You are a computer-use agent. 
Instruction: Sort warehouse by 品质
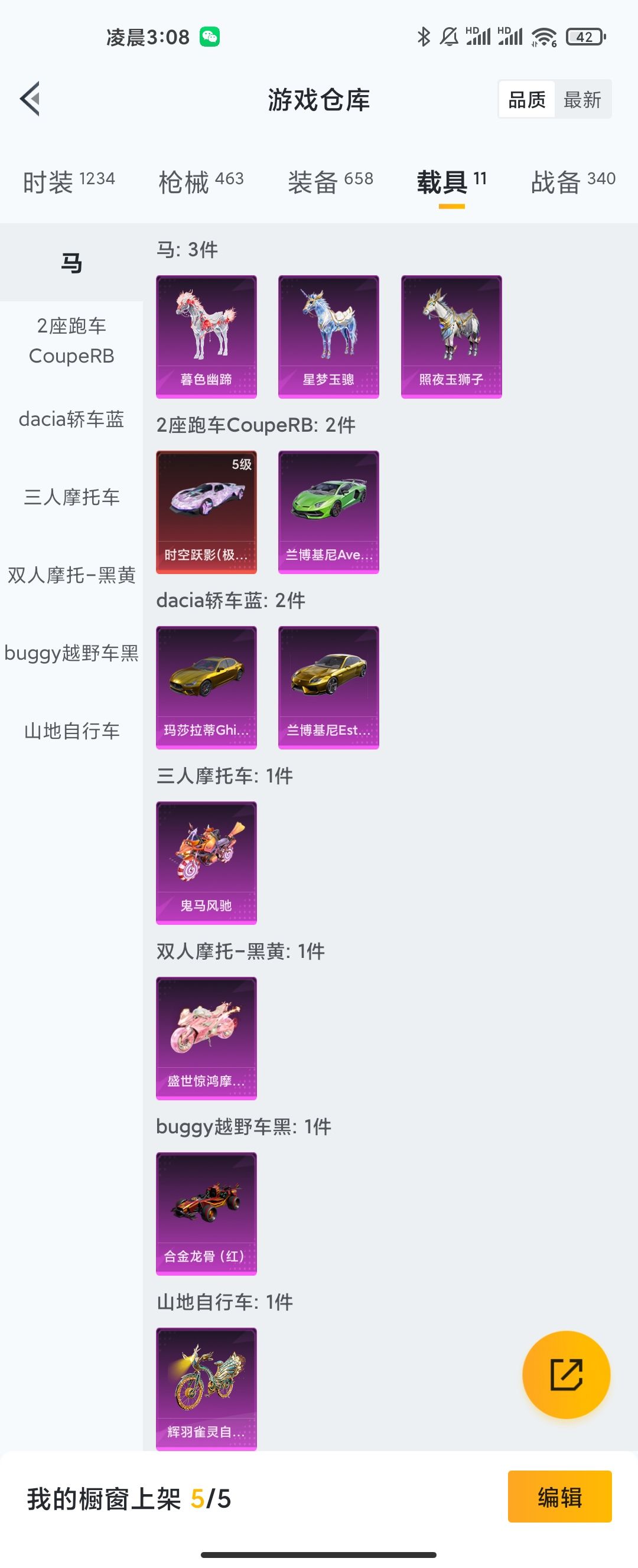point(526,99)
